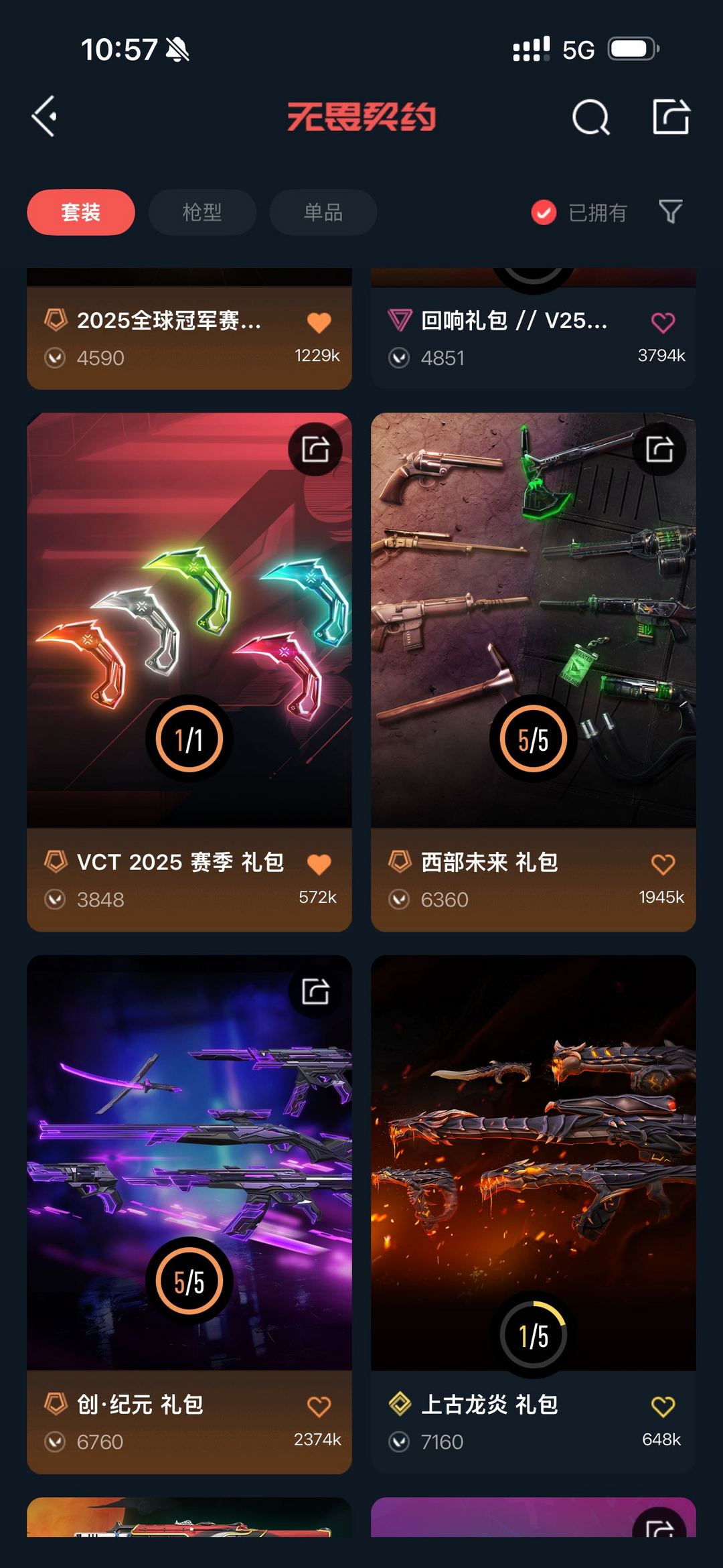Favorite the 西部未来 礼包 bundle
This screenshot has width=723, height=1568.
coord(663,864)
